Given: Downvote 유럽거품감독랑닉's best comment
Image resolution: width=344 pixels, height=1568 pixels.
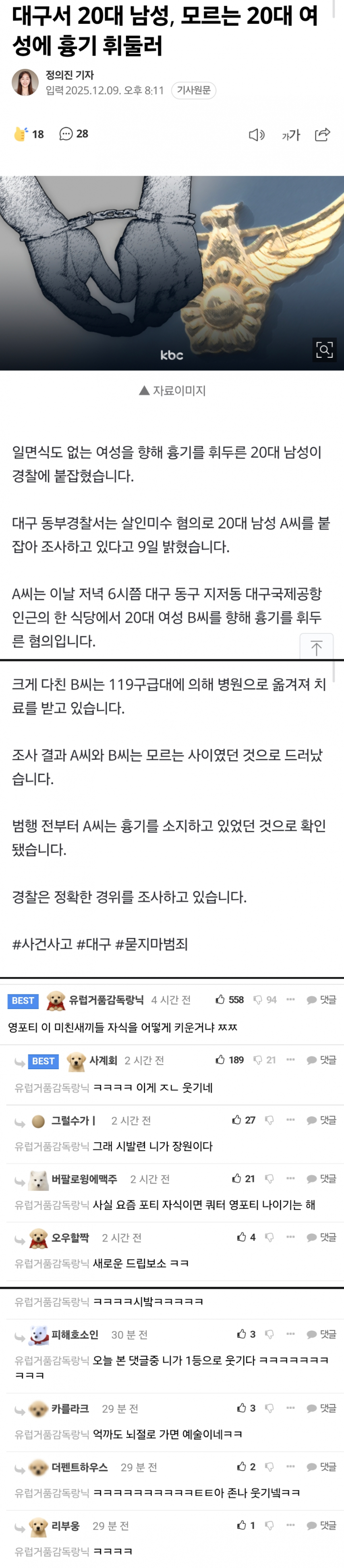Looking at the screenshot, I should click(x=258, y=1000).
